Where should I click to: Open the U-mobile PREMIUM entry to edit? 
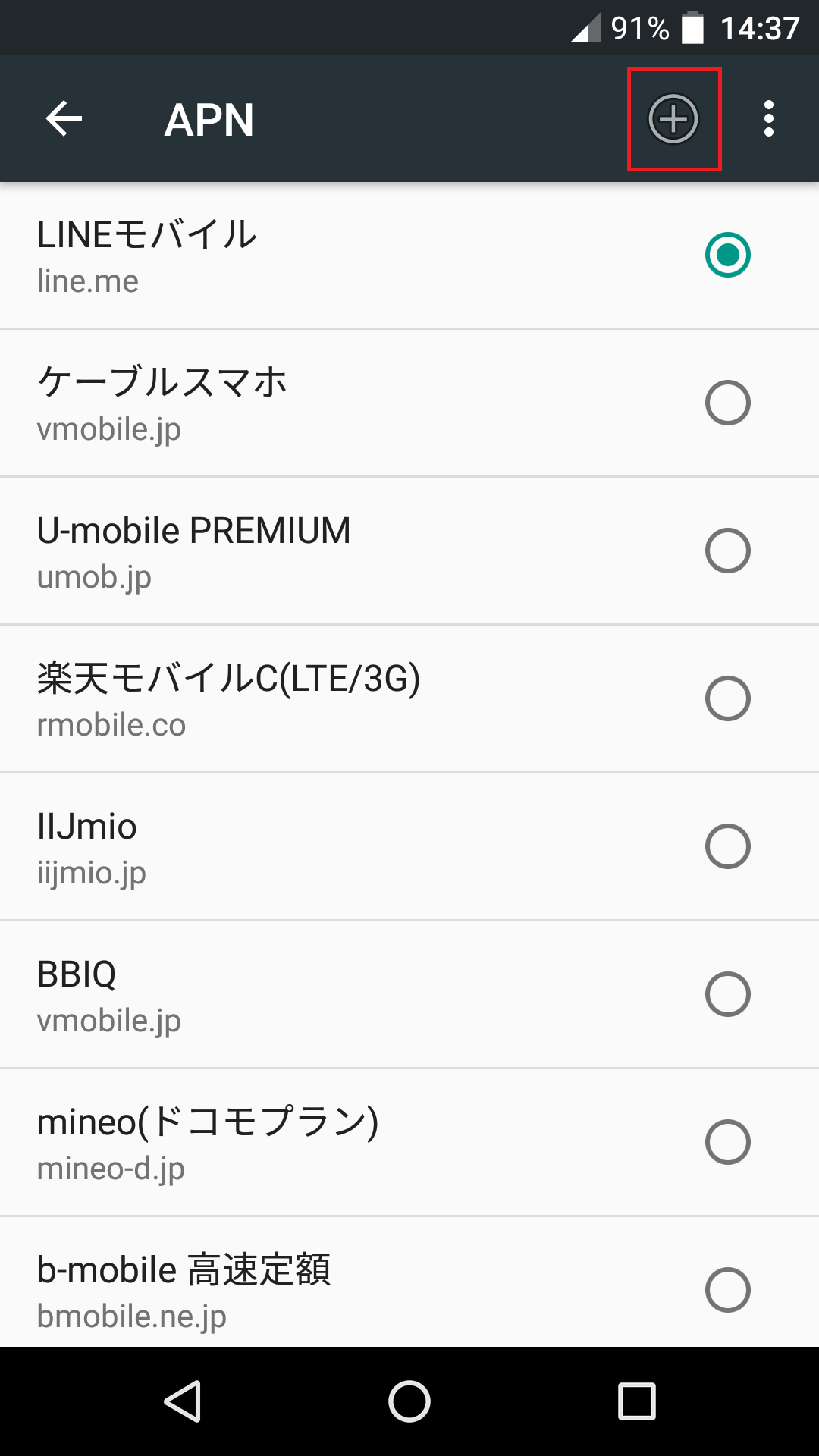(303, 551)
